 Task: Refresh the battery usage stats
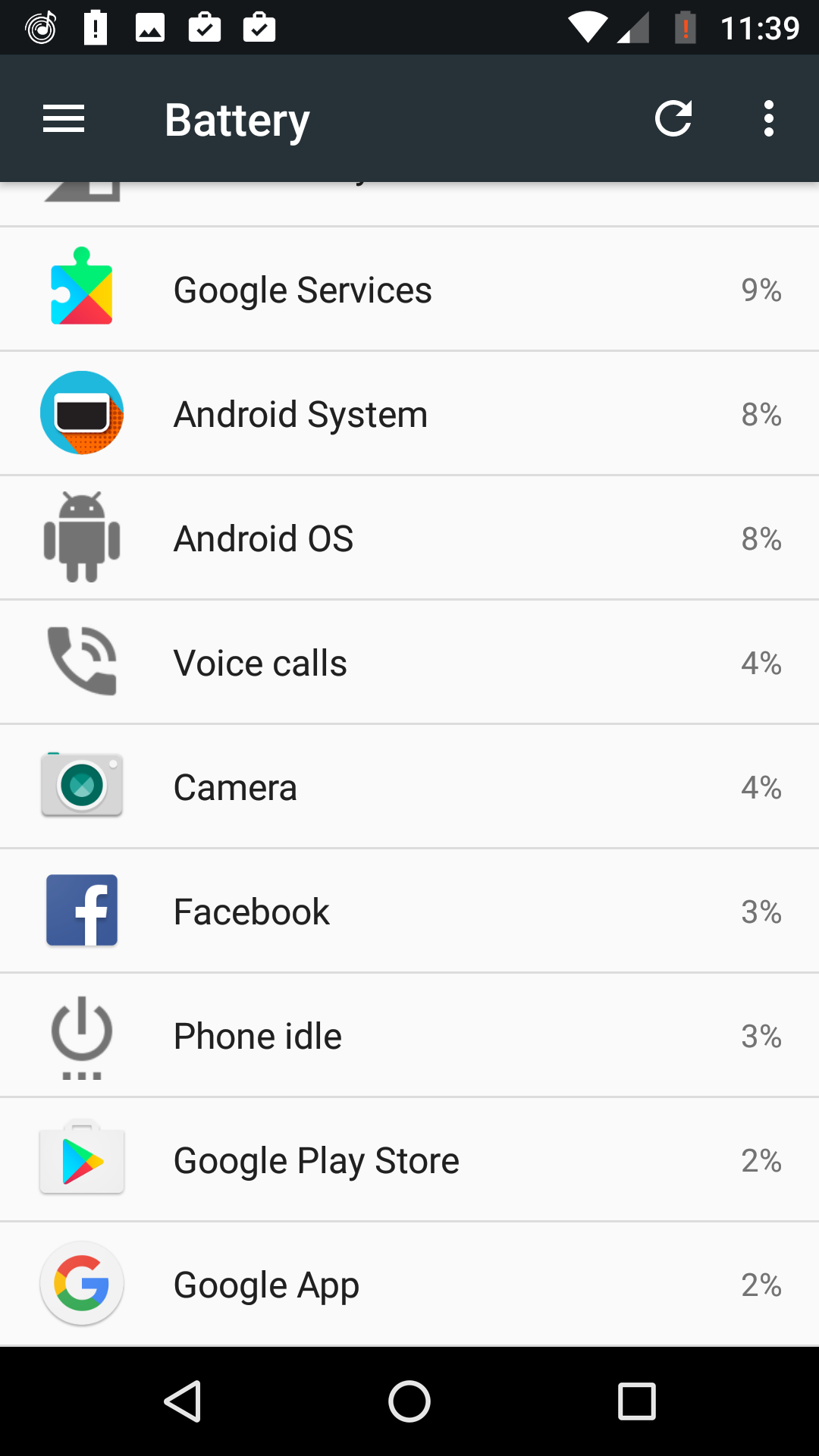(x=673, y=118)
